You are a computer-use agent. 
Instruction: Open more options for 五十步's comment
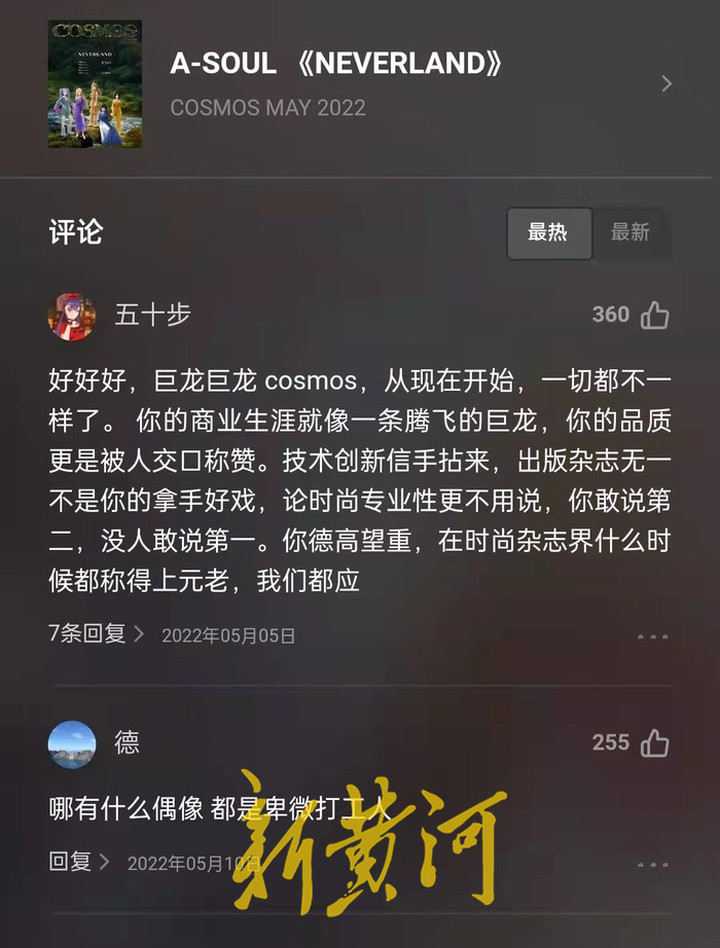point(652,636)
